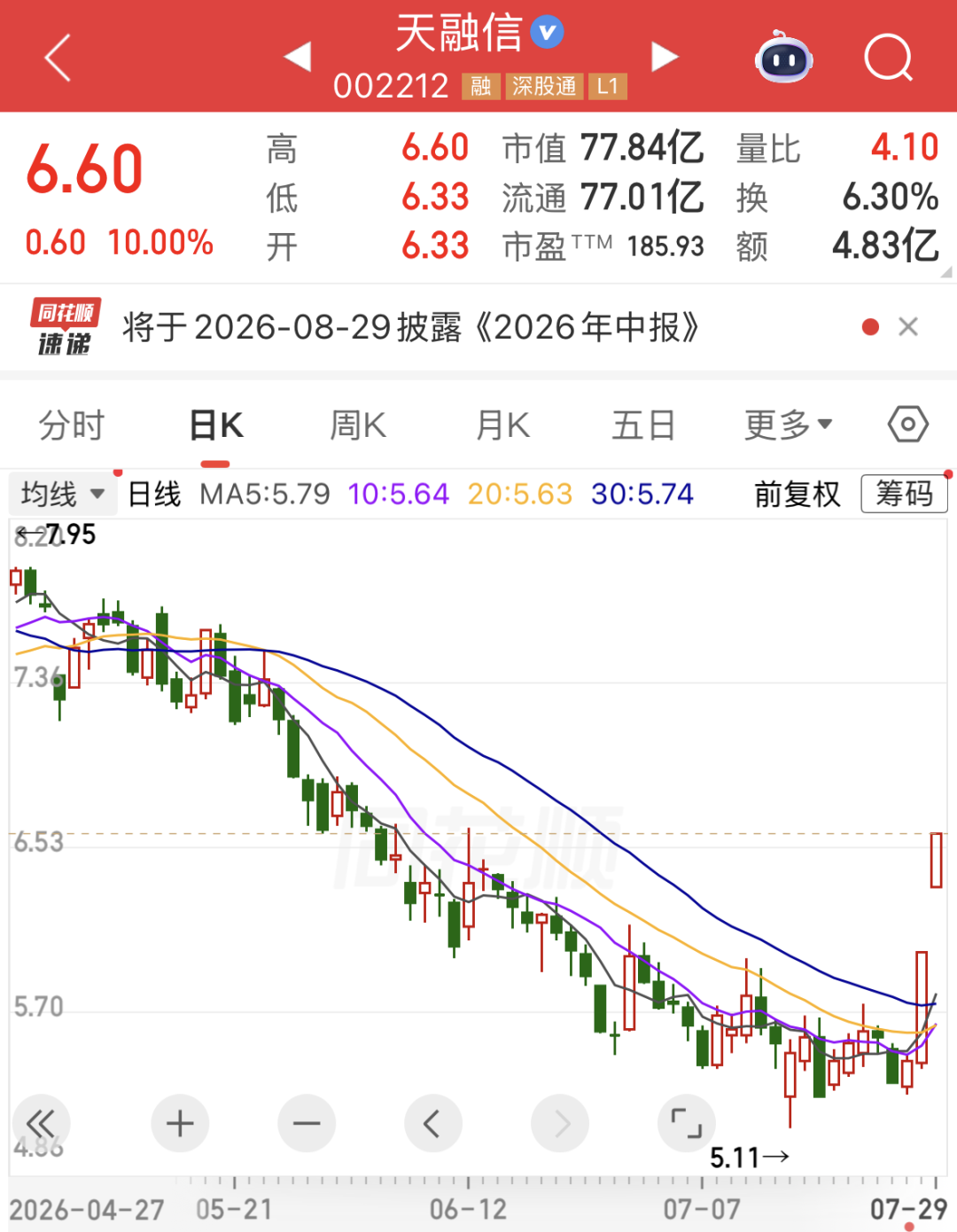Switch to the previous stock

[298, 57]
